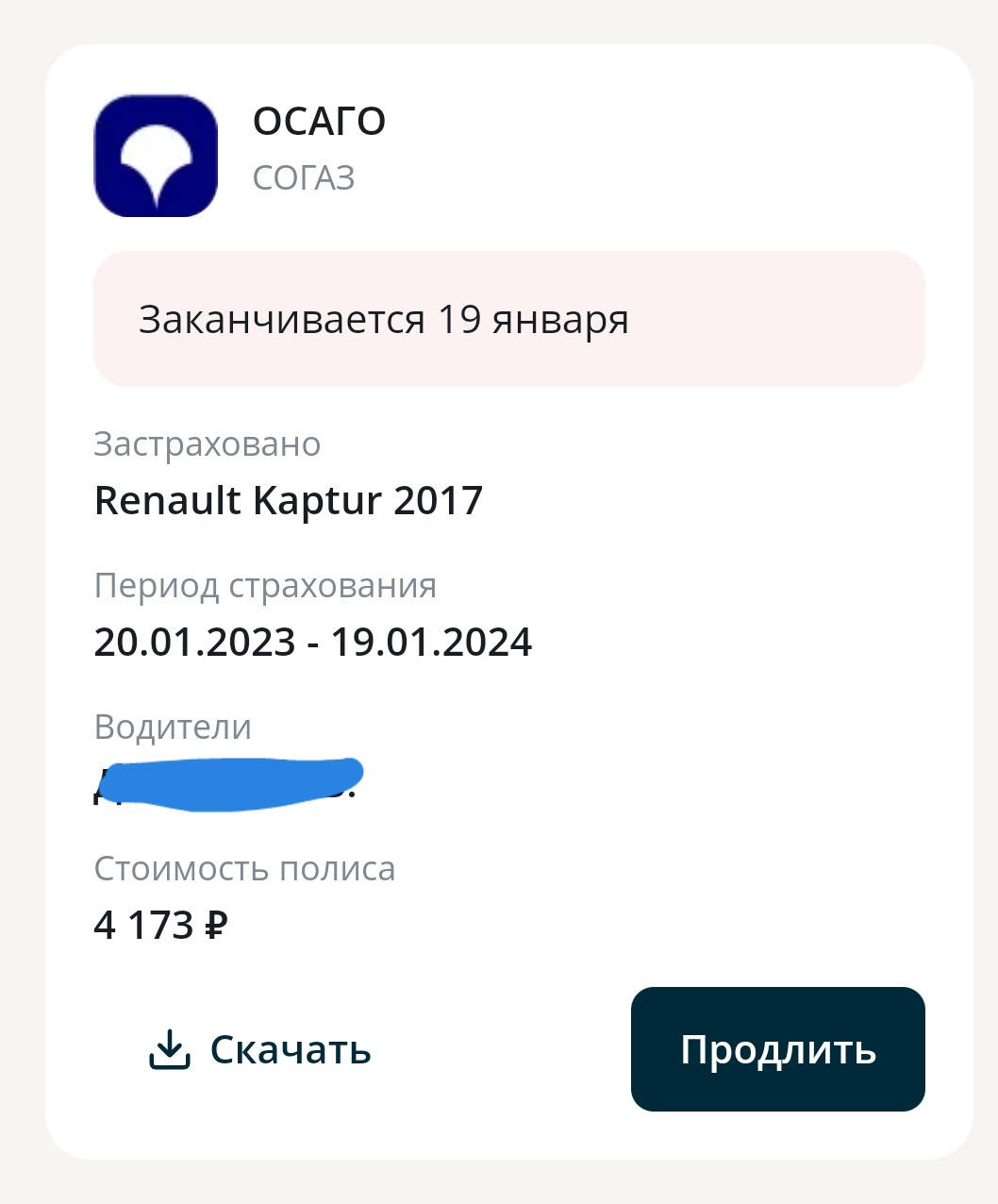Renew the policy with Продлить

[777, 1049]
